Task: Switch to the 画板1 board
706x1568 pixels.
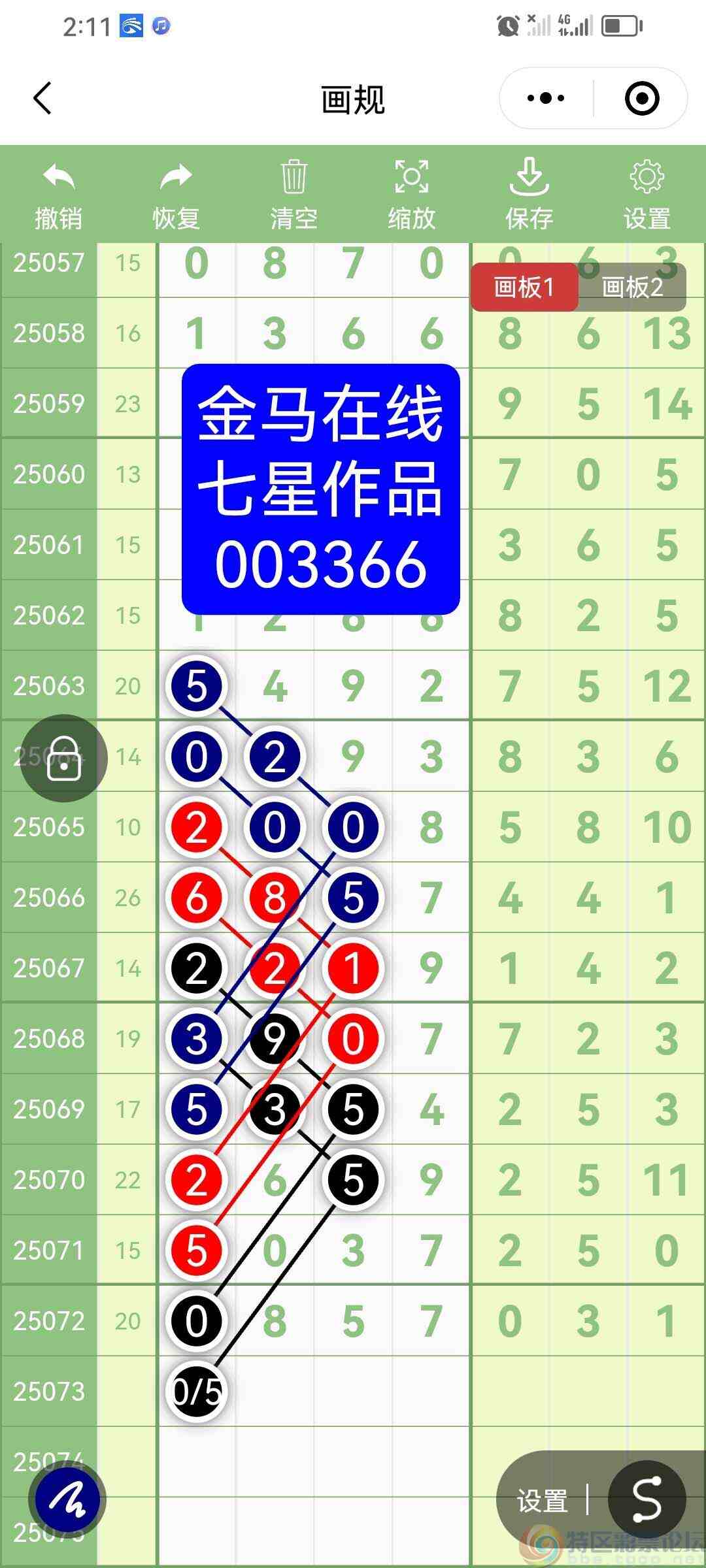Action: pyautogui.click(x=525, y=287)
